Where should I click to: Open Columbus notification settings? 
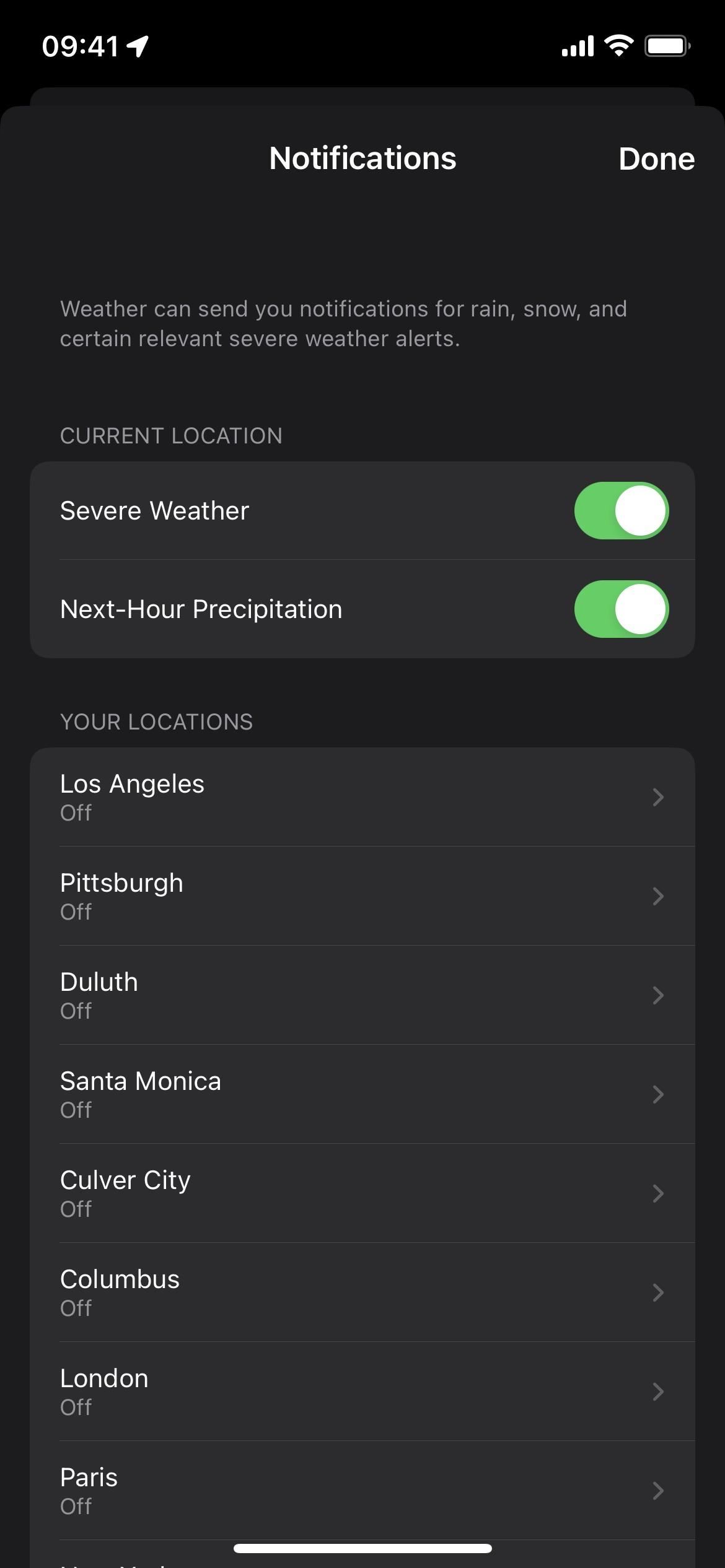pyautogui.click(x=362, y=1292)
